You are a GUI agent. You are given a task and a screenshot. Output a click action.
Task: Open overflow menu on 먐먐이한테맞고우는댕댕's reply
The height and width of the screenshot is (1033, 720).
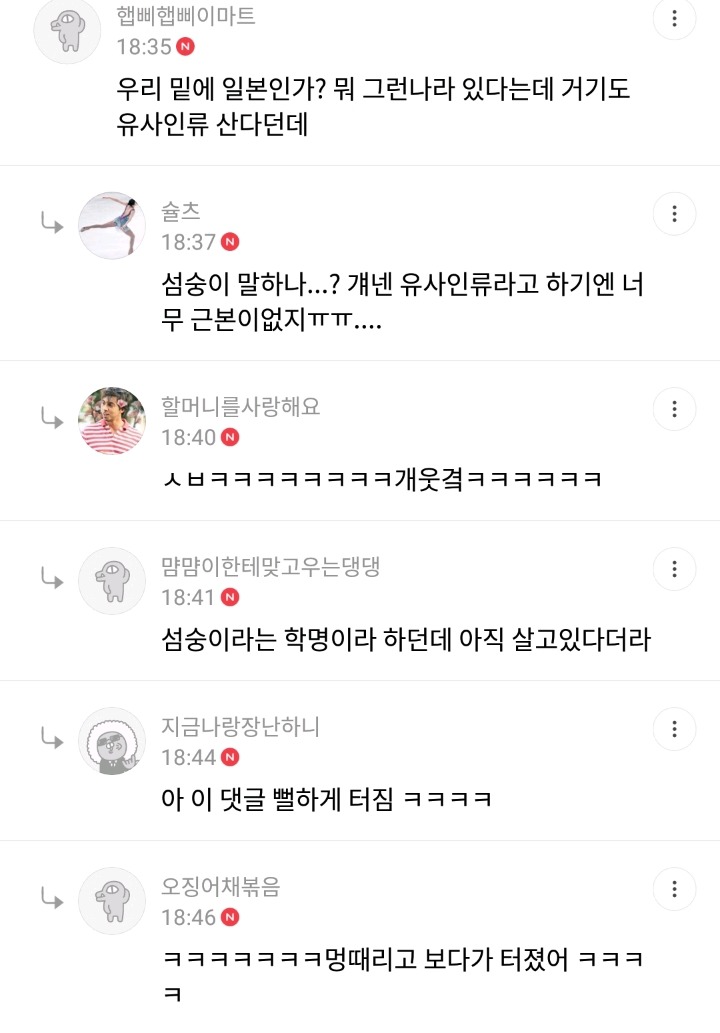675,569
